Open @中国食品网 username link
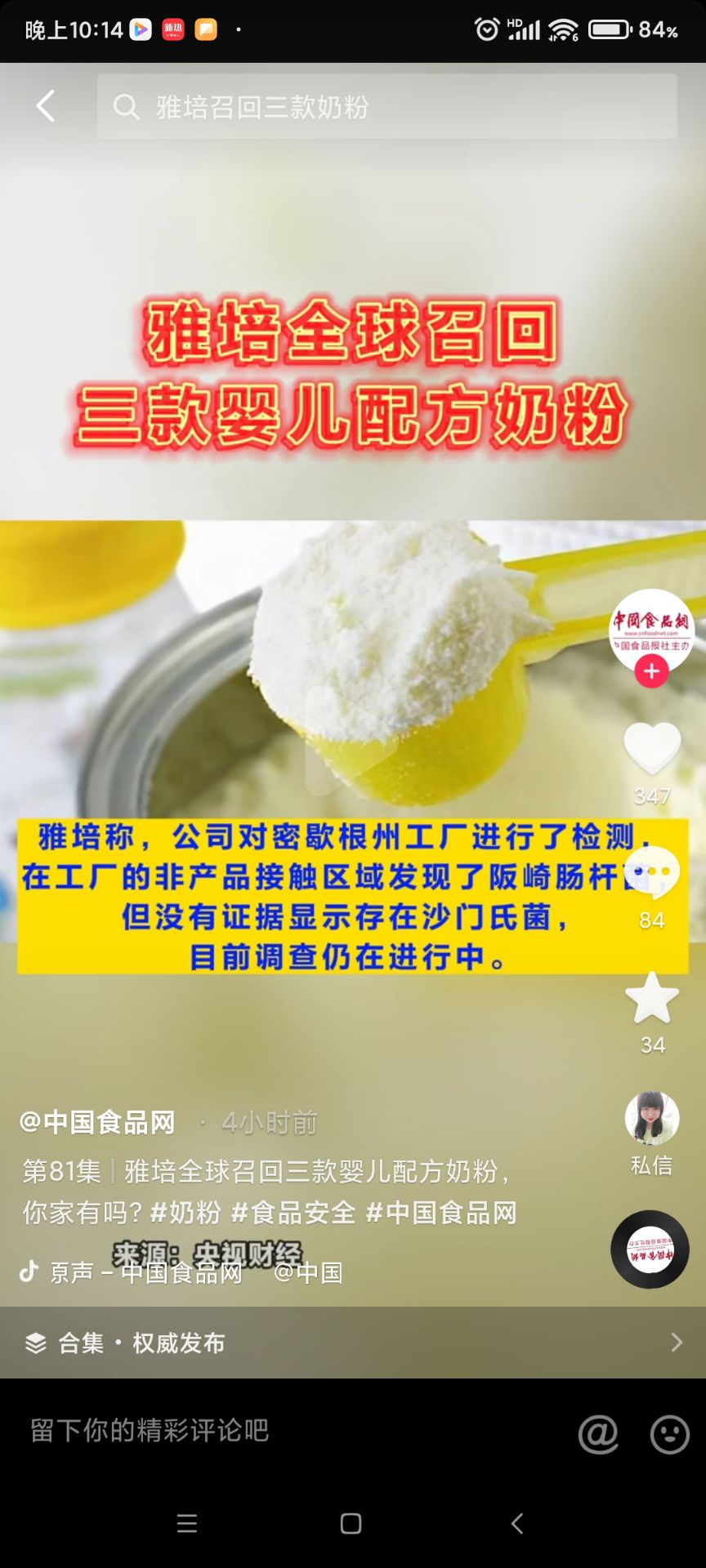The width and height of the screenshot is (706, 1568). point(98,1123)
